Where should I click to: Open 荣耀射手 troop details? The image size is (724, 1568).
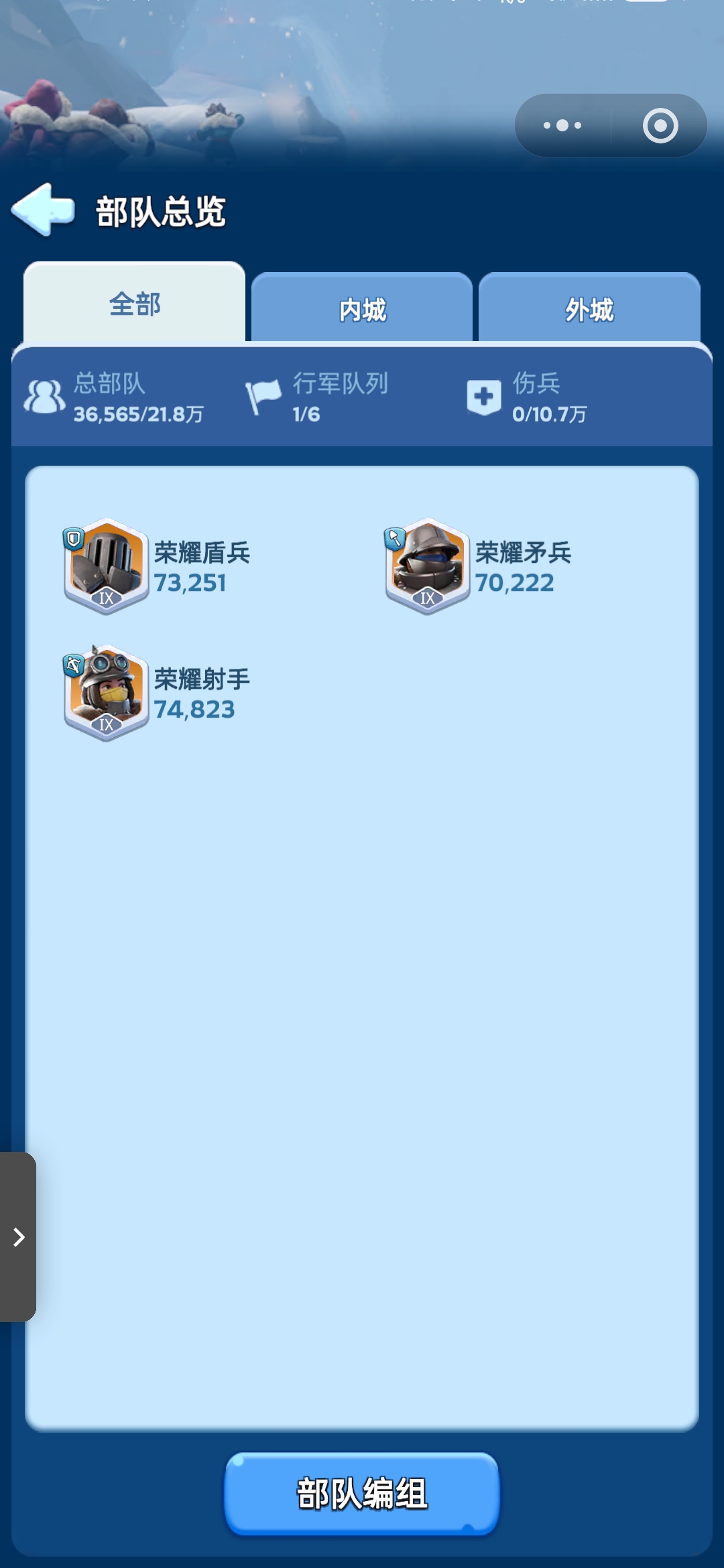point(107,693)
